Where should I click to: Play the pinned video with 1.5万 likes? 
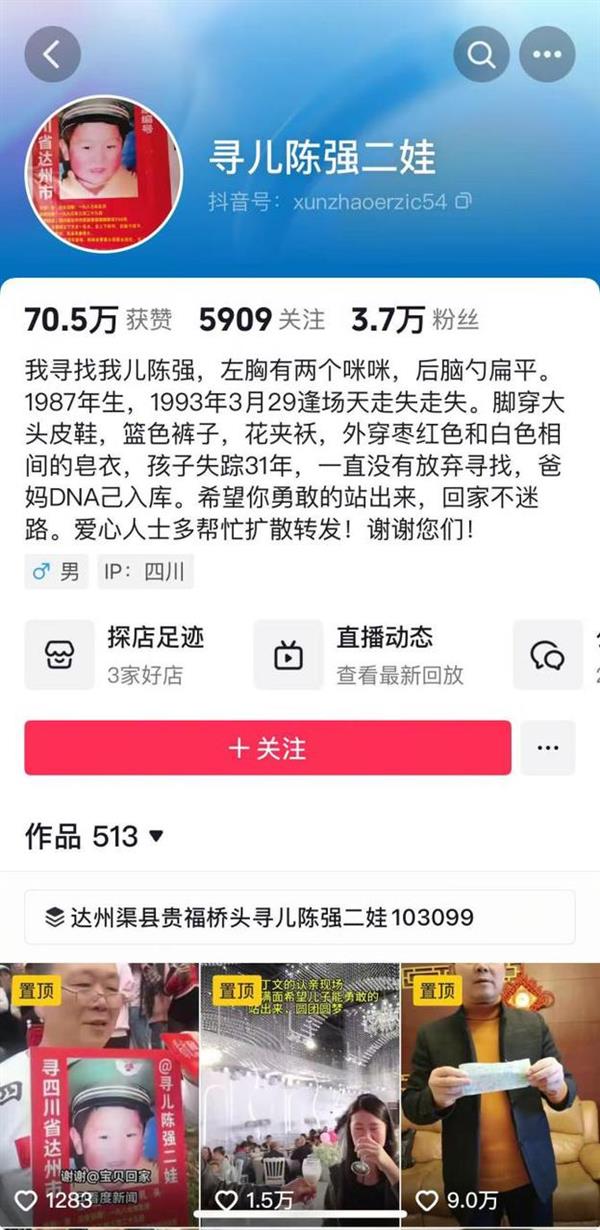coord(299,1095)
